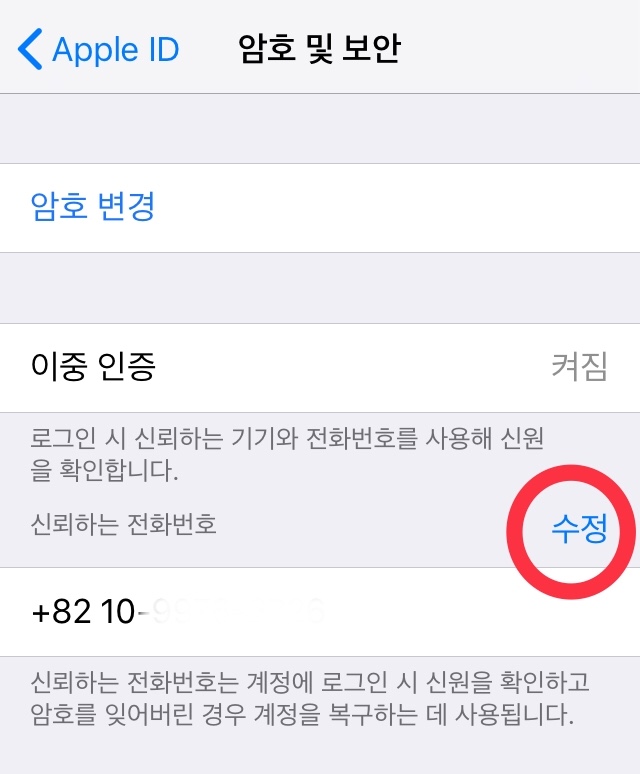Viewport: 640px width, 774px height.
Task: Open the 이중 인증 row
Action: coord(320,367)
